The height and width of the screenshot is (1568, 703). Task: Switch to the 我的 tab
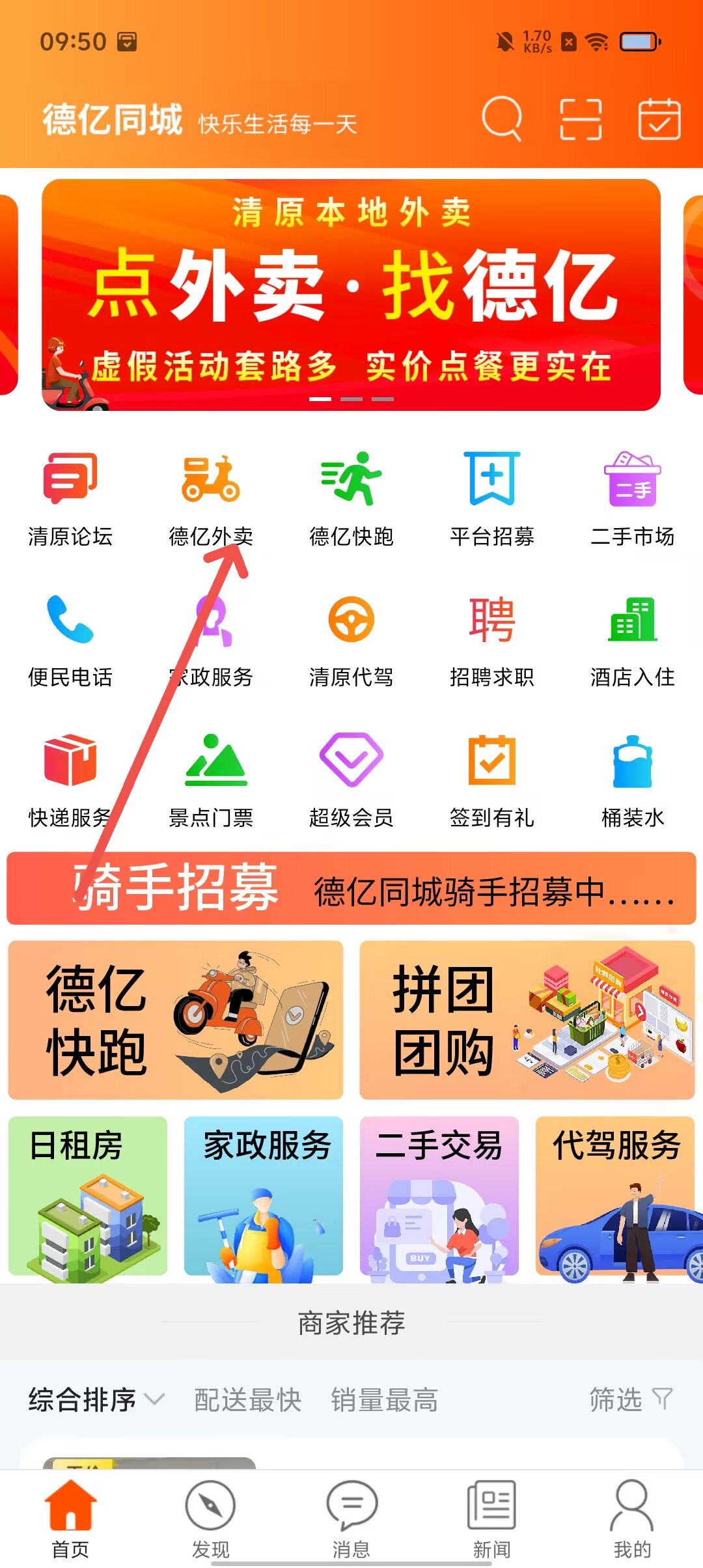tap(631, 1519)
